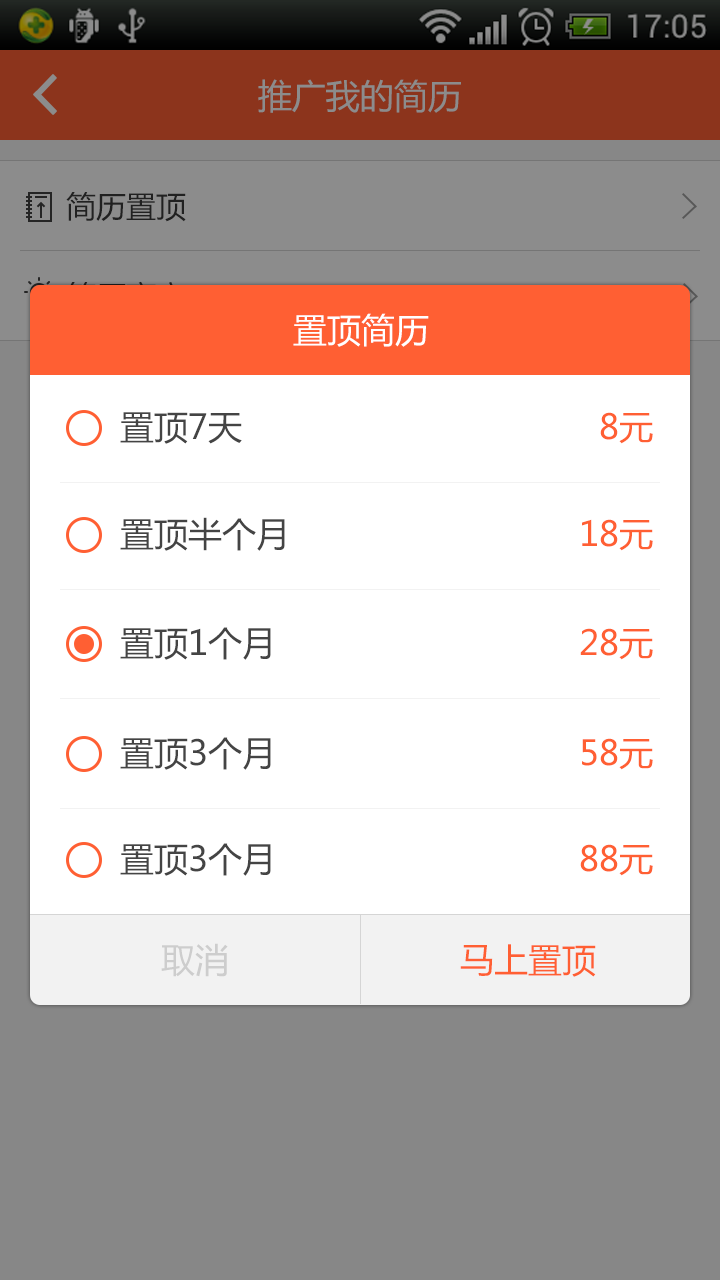720x1280 pixels.
Task: Choose the 置顶1个月 radio button
Action: (x=84, y=644)
